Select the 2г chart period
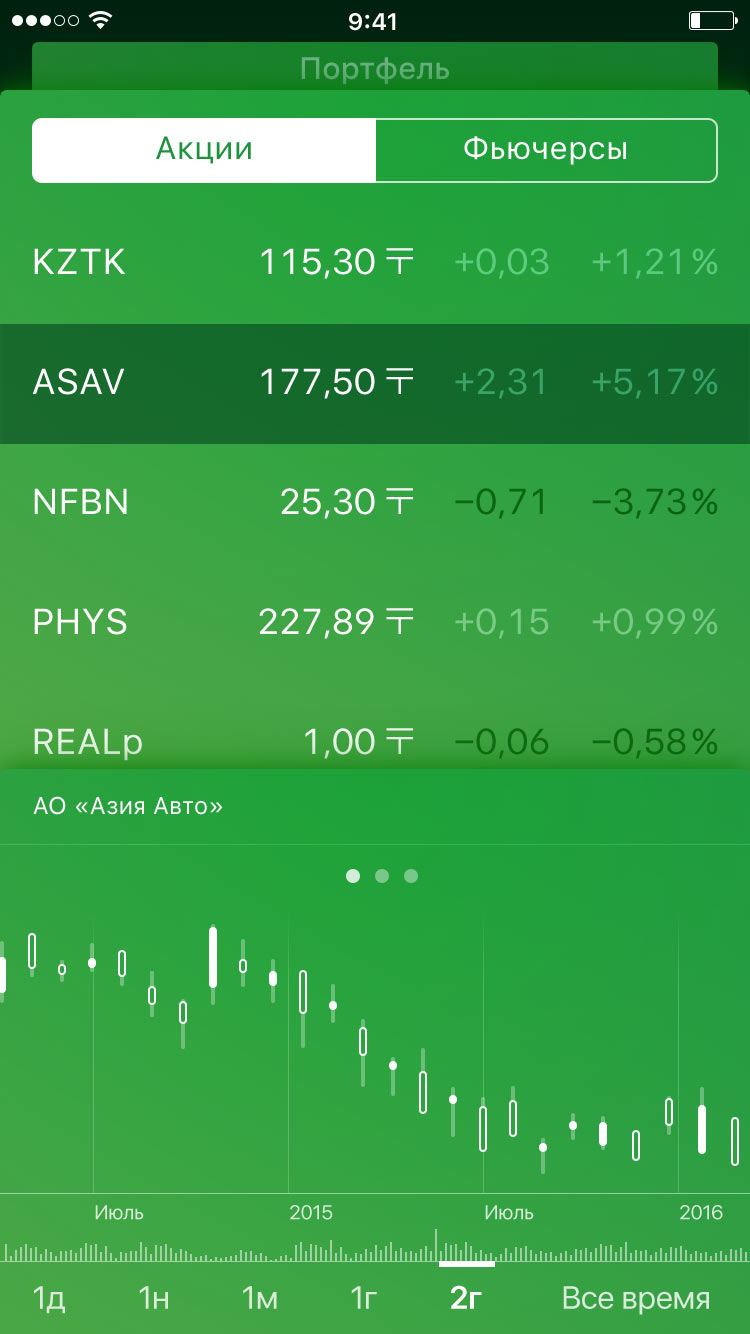 pos(467,1298)
